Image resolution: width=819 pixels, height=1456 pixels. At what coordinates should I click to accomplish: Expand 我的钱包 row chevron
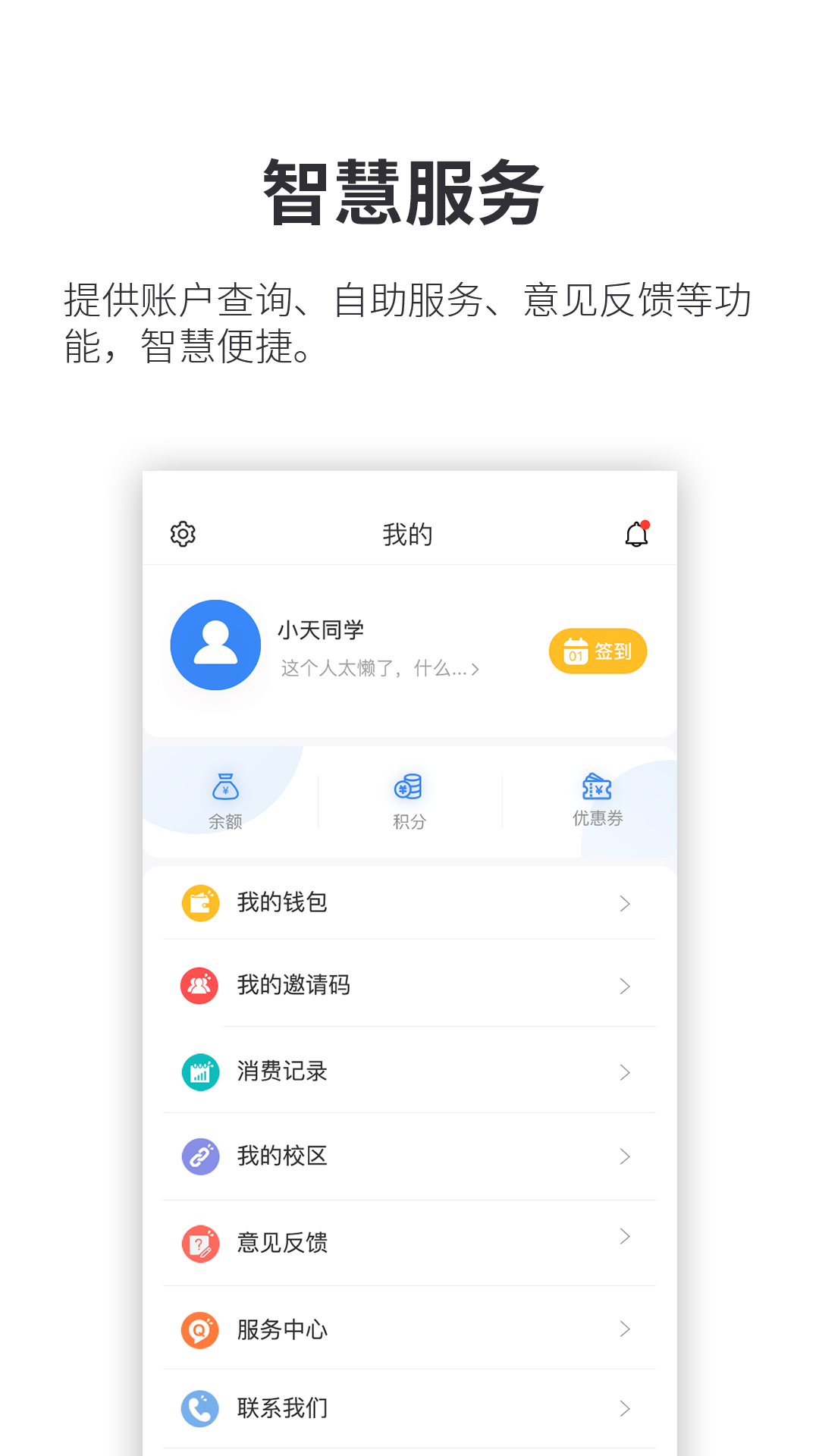[624, 902]
